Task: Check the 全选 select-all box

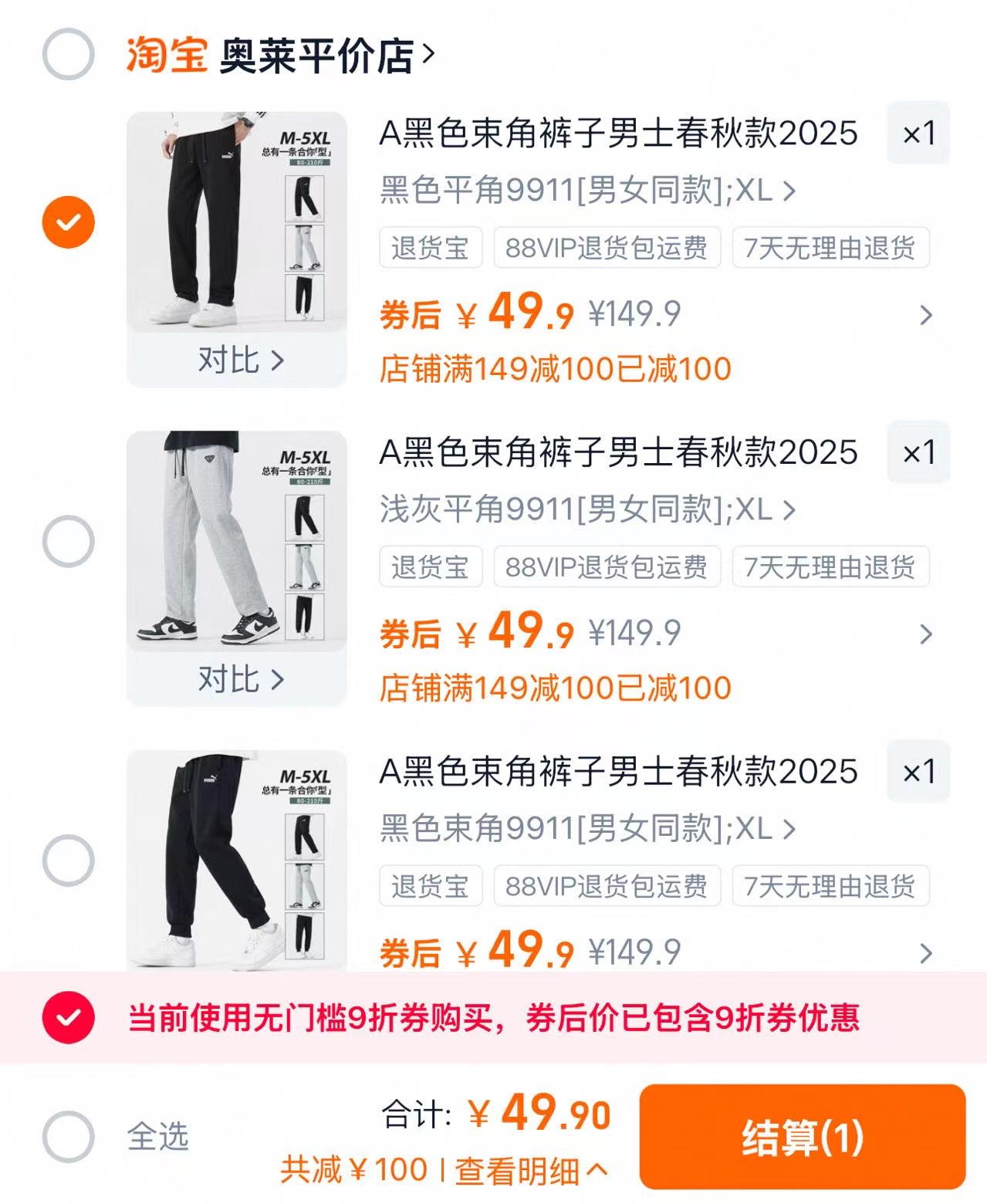Action: click(68, 1136)
